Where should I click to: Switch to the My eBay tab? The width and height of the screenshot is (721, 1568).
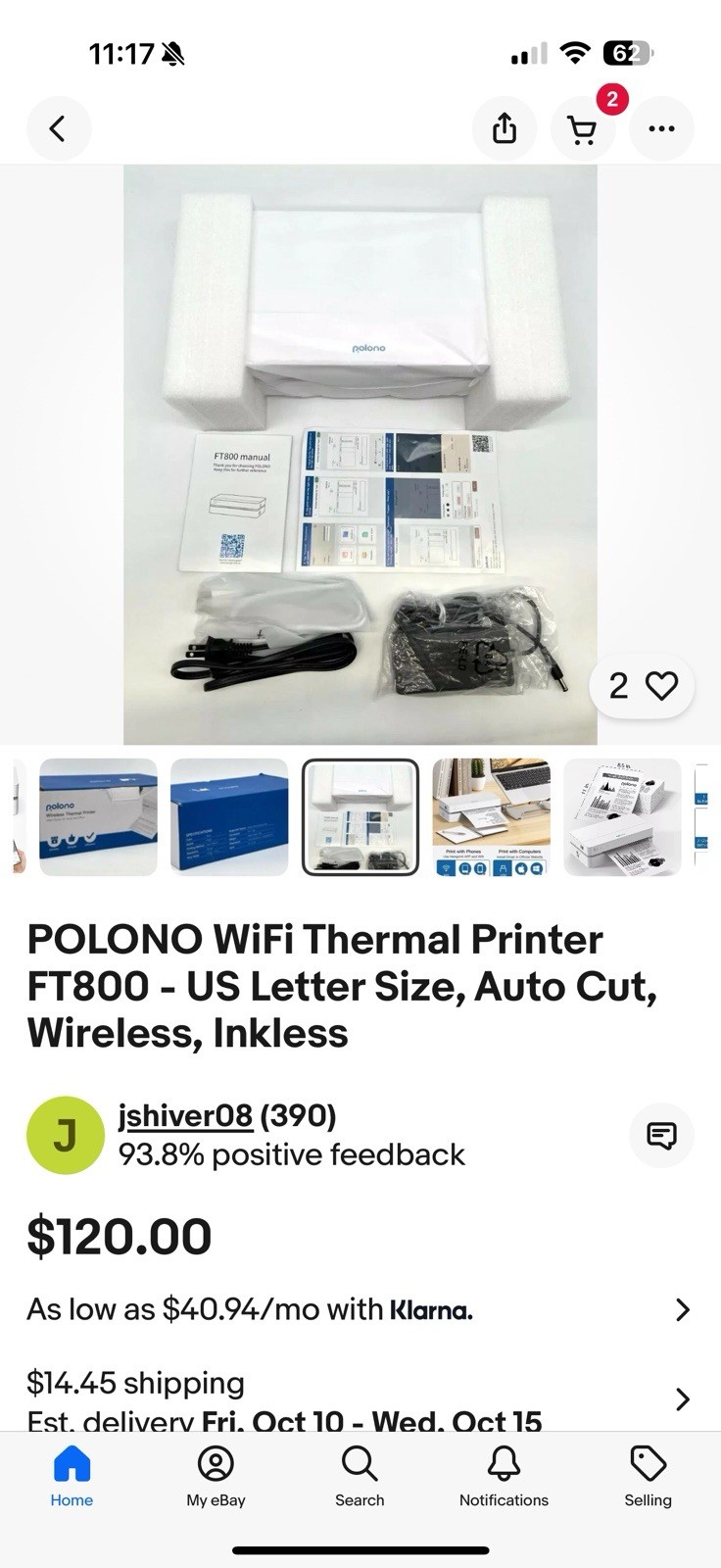tap(216, 1476)
